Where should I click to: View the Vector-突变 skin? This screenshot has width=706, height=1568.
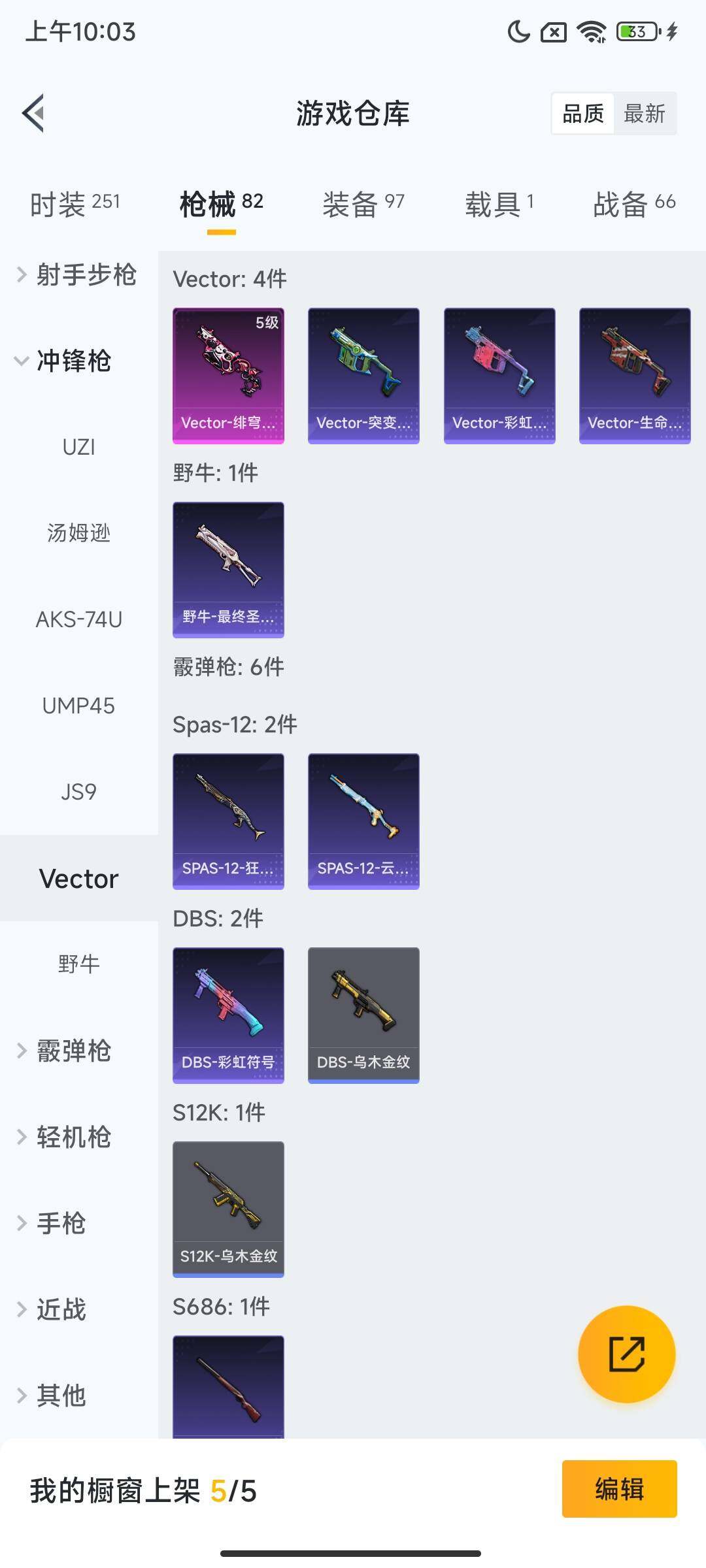coord(363,376)
